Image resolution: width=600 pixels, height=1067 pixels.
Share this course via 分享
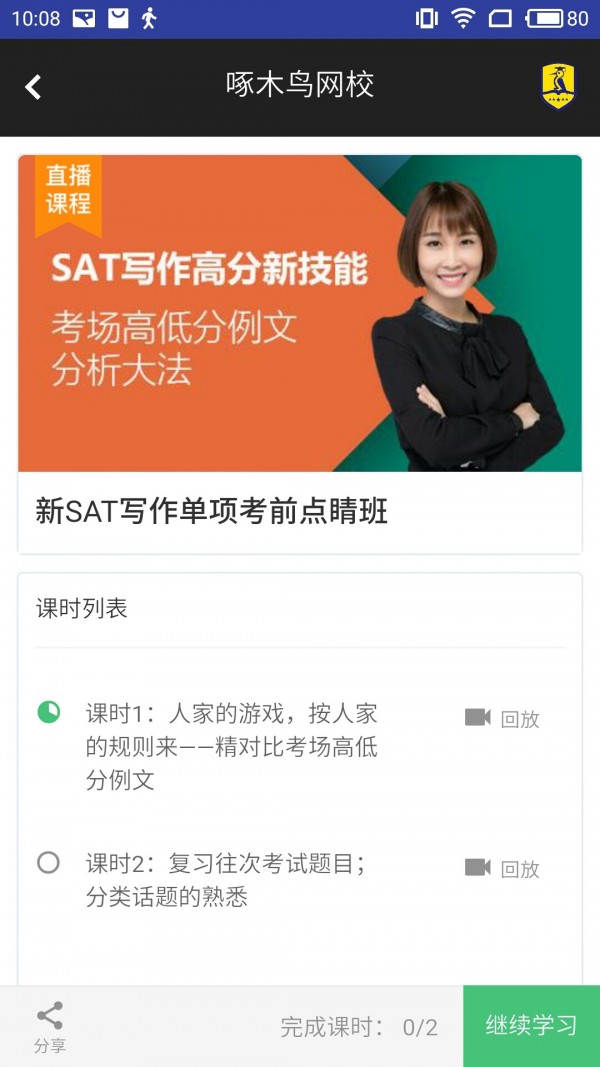49,1027
